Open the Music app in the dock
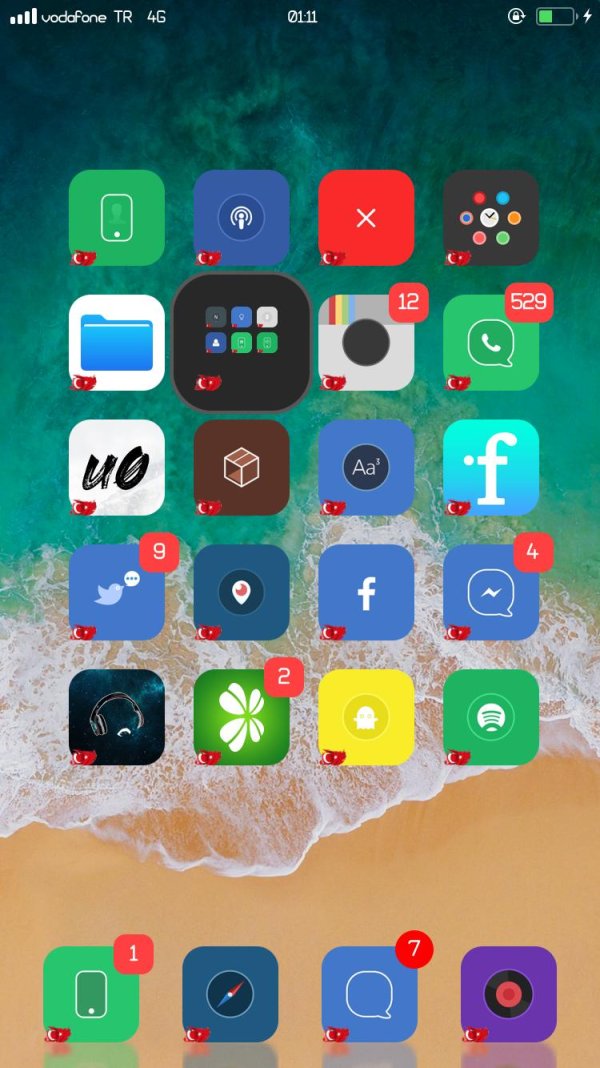 tap(508, 994)
